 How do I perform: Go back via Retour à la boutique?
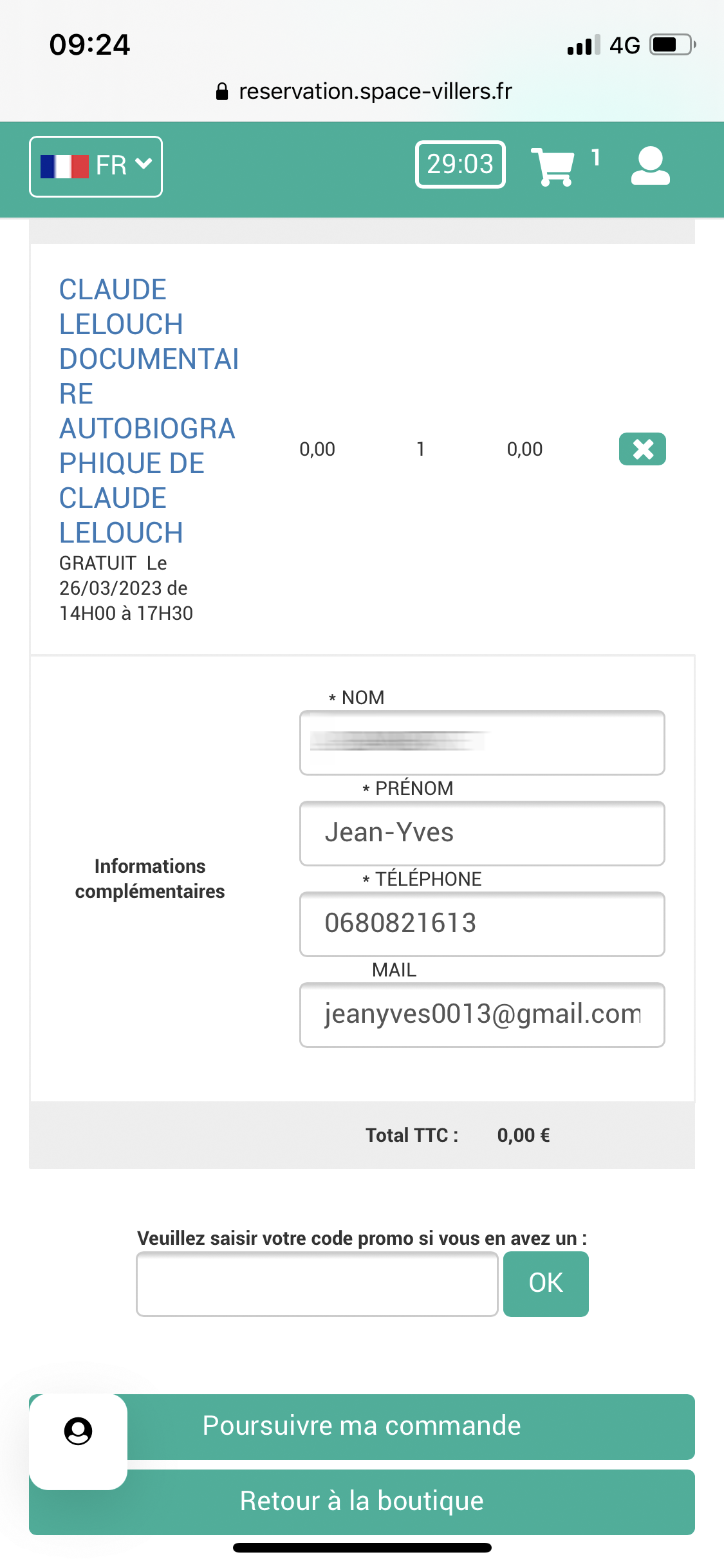[362, 1502]
